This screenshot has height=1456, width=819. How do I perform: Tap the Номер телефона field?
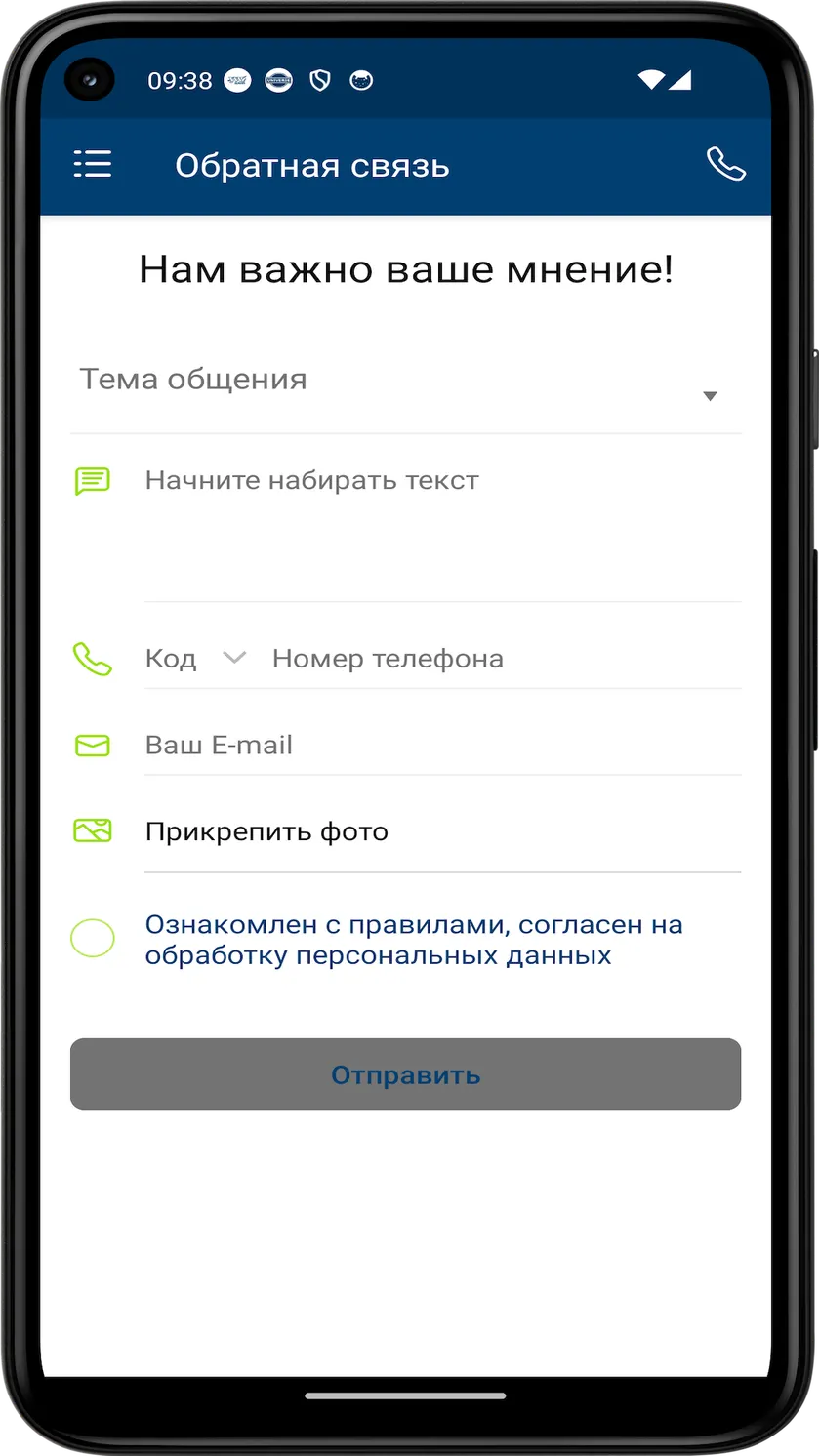point(506,659)
